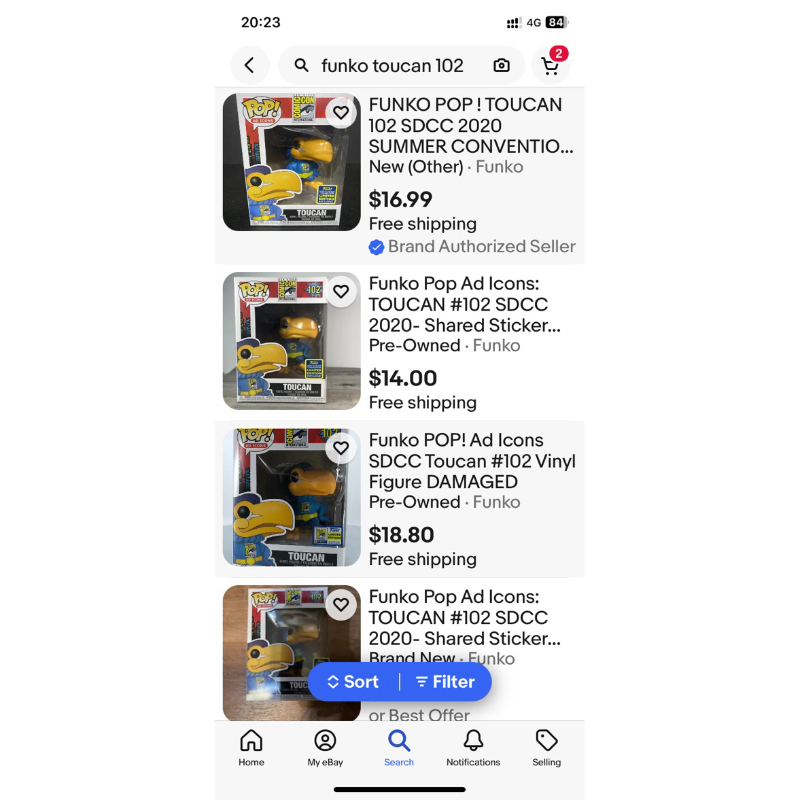The width and height of the screenshot is (800, 800).
Task: Switch to the Selling tab
Action: click(x=546, y=747)
